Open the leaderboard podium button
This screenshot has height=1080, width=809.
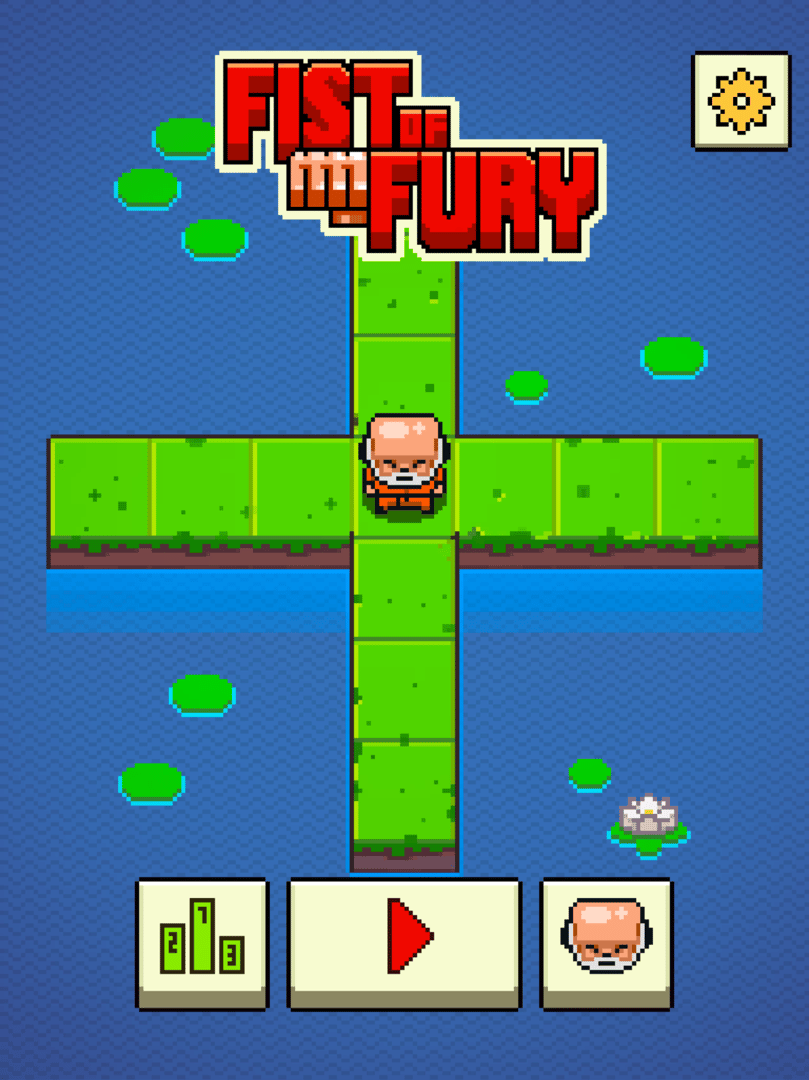[202, 938]
